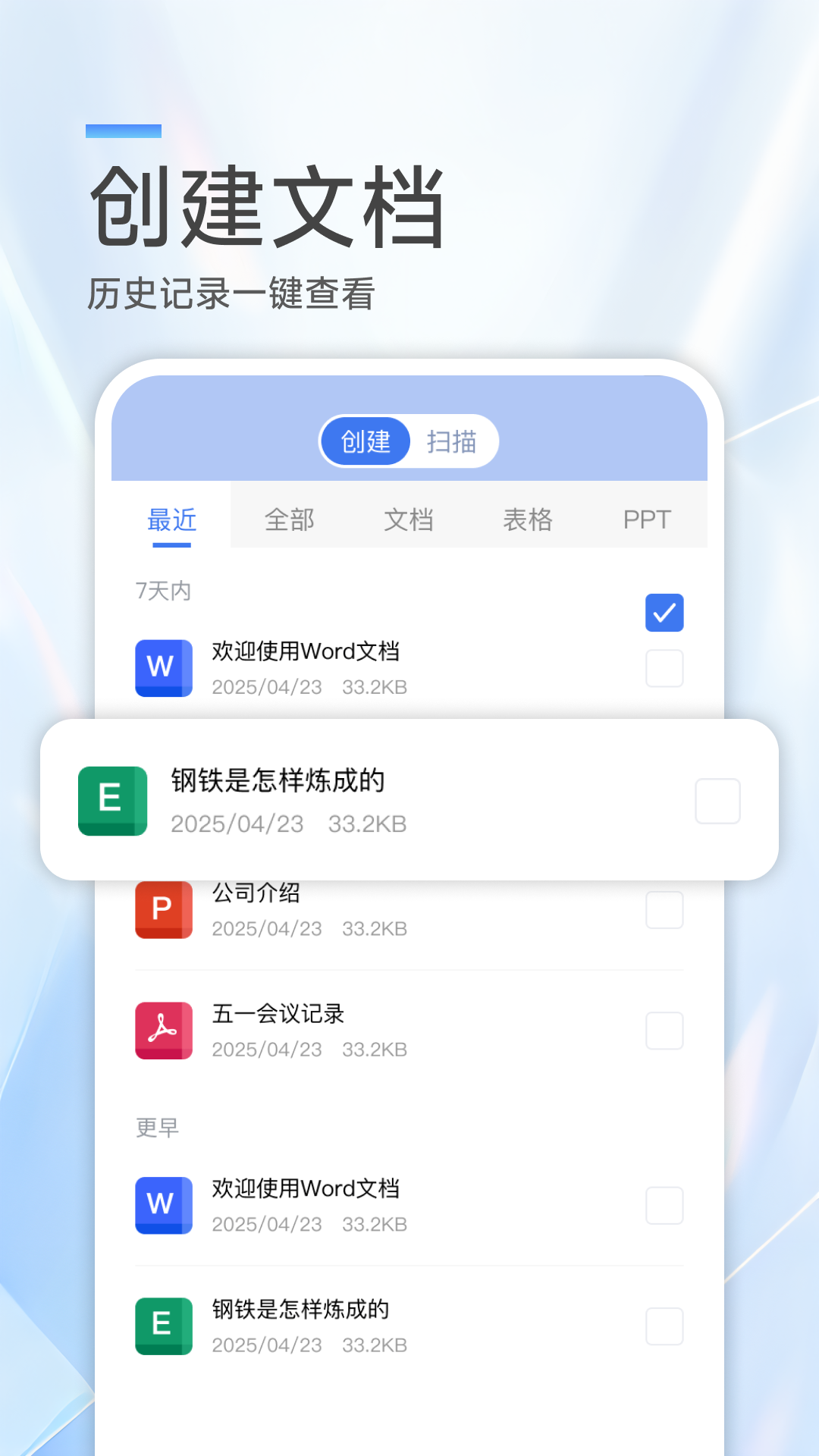Image resolution: width=819 pixels, height=1456 pixels.
Task: Click the green Excel icon on the popup card
Action: [111, 802]
